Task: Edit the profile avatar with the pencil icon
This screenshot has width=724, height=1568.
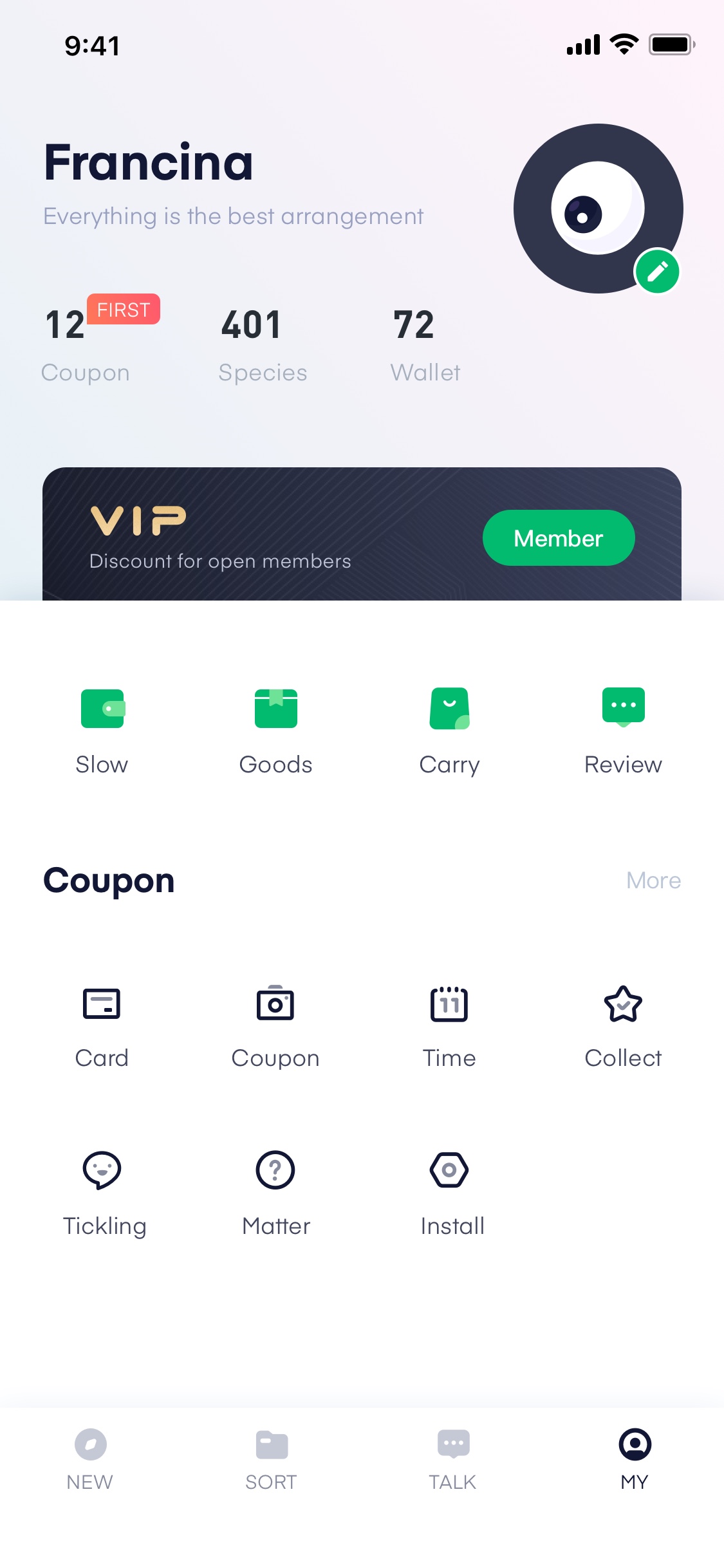Action: point(656,272)
